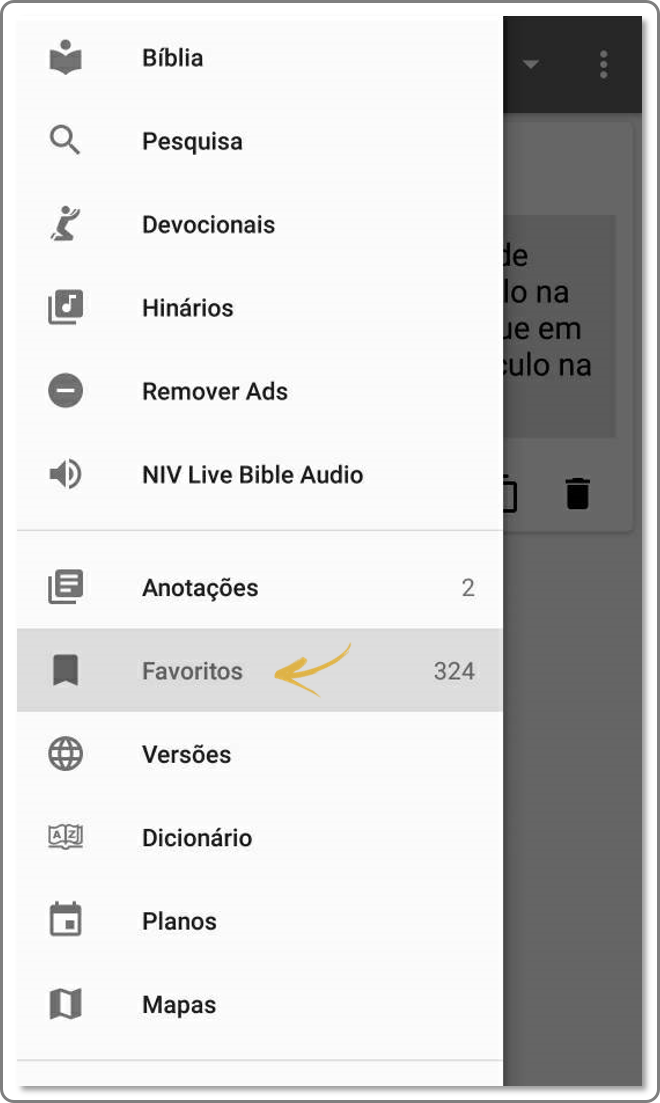Open NIV Live Bible Audio
This screenshot has width=660, height=1103.
tap(260, 474)
